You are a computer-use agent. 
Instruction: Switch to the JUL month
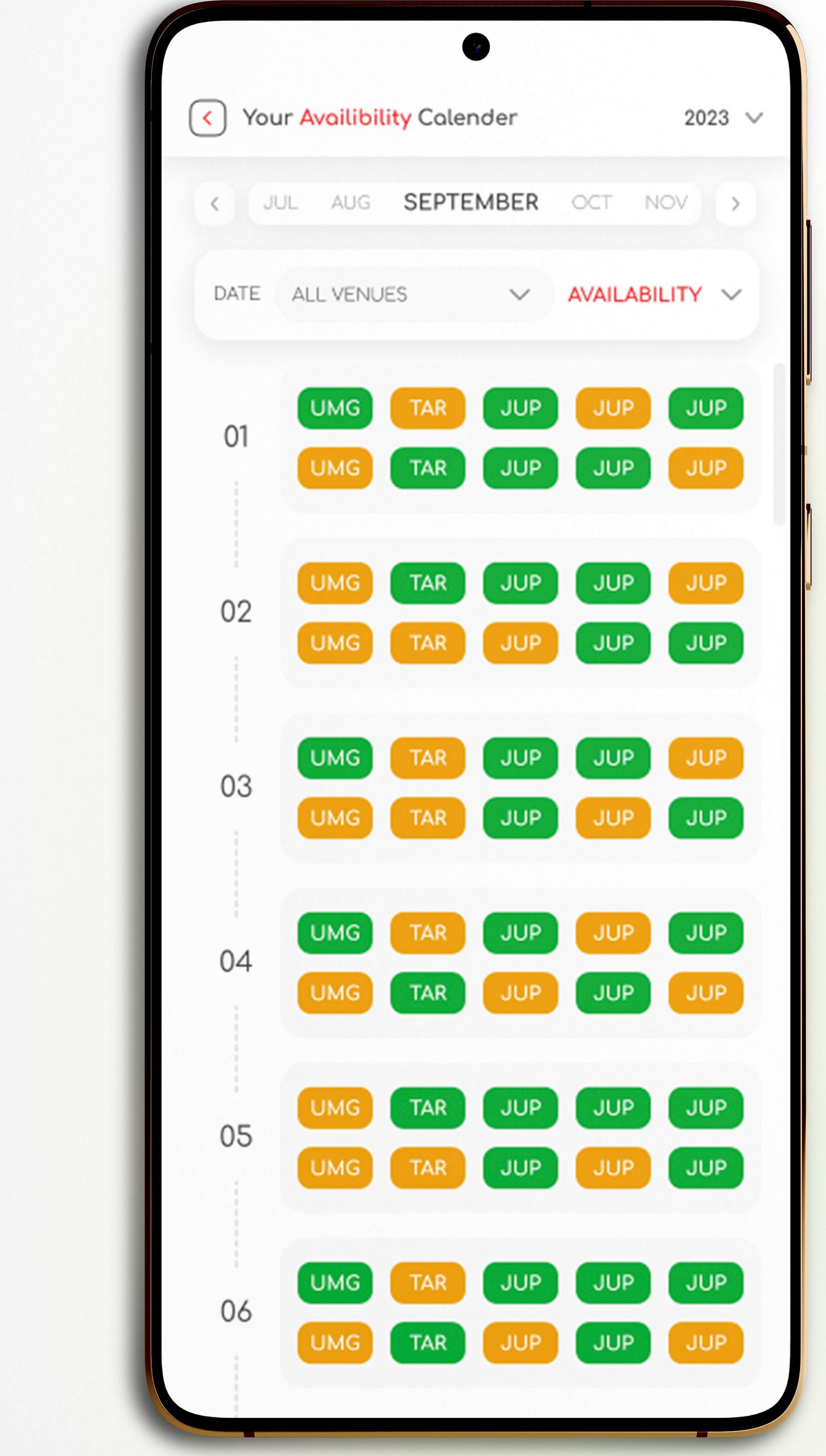click(280, 203)
